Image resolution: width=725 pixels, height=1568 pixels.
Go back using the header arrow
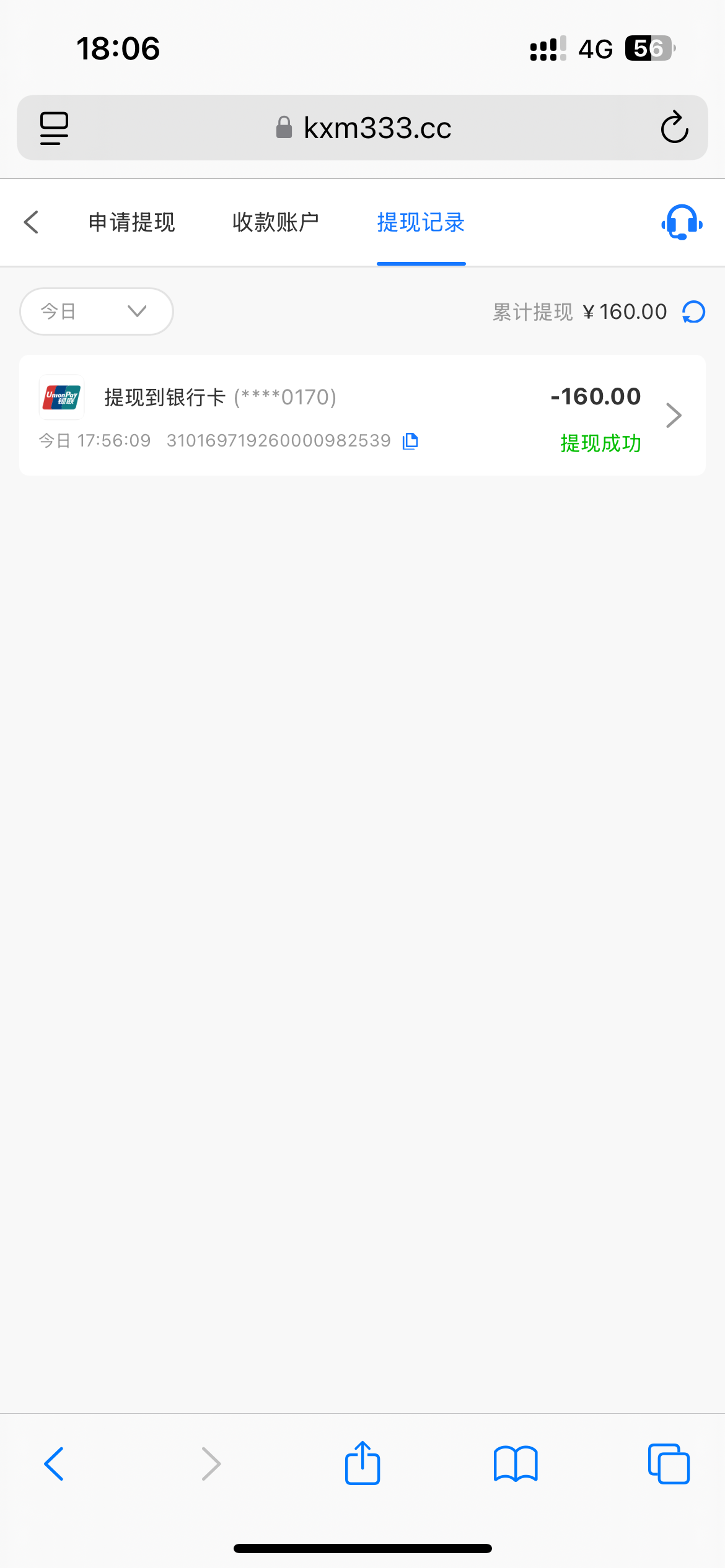(x=32, y=222)
